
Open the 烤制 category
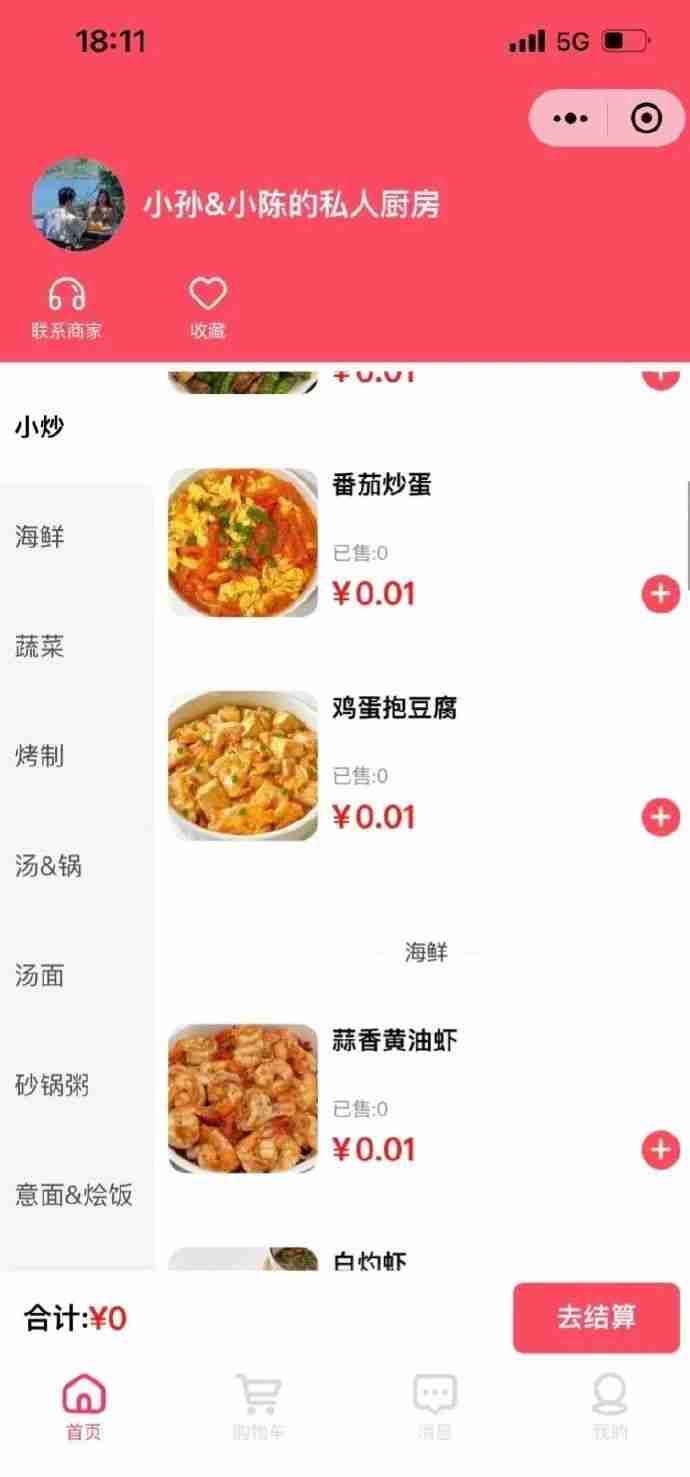[x=40, y=756]
